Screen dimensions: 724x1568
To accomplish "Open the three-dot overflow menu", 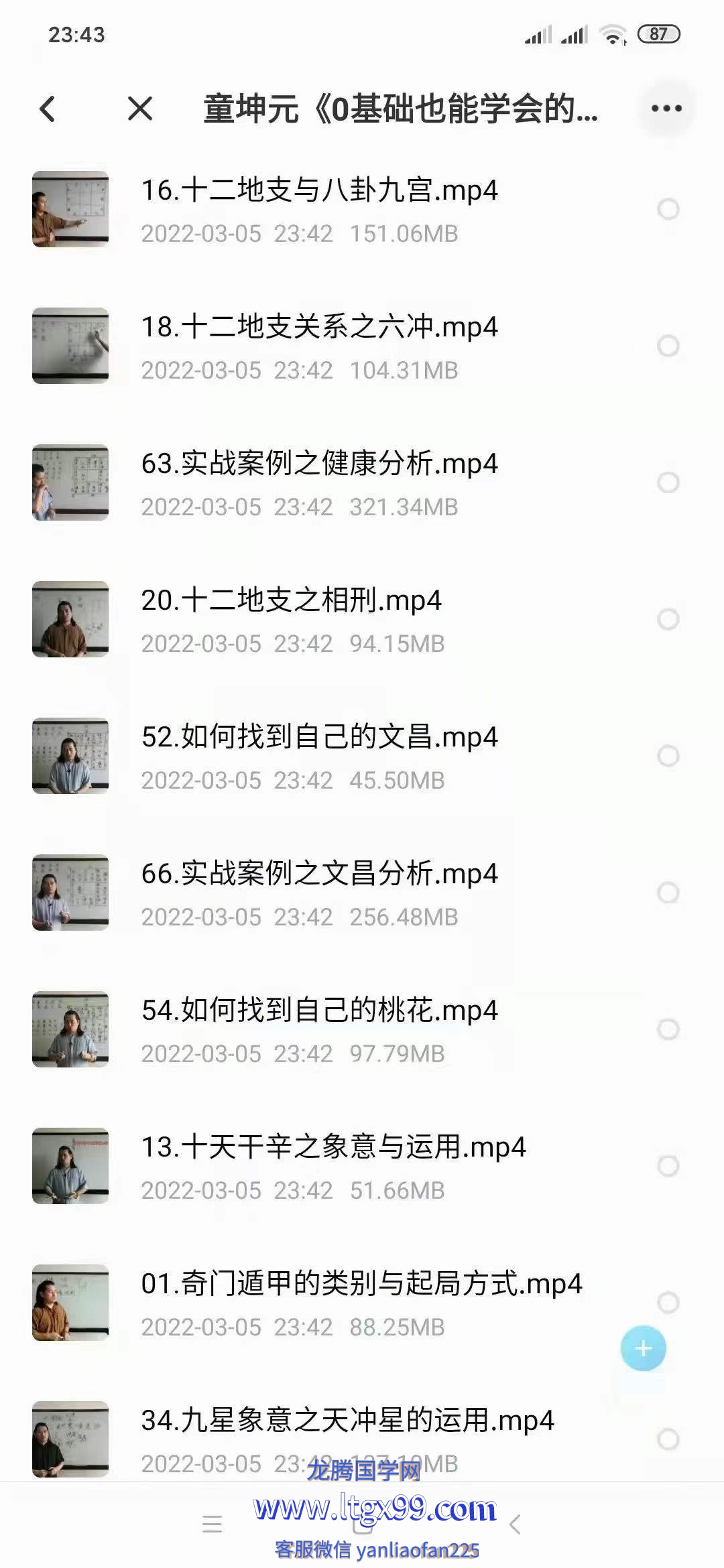I will click(666, 109).
